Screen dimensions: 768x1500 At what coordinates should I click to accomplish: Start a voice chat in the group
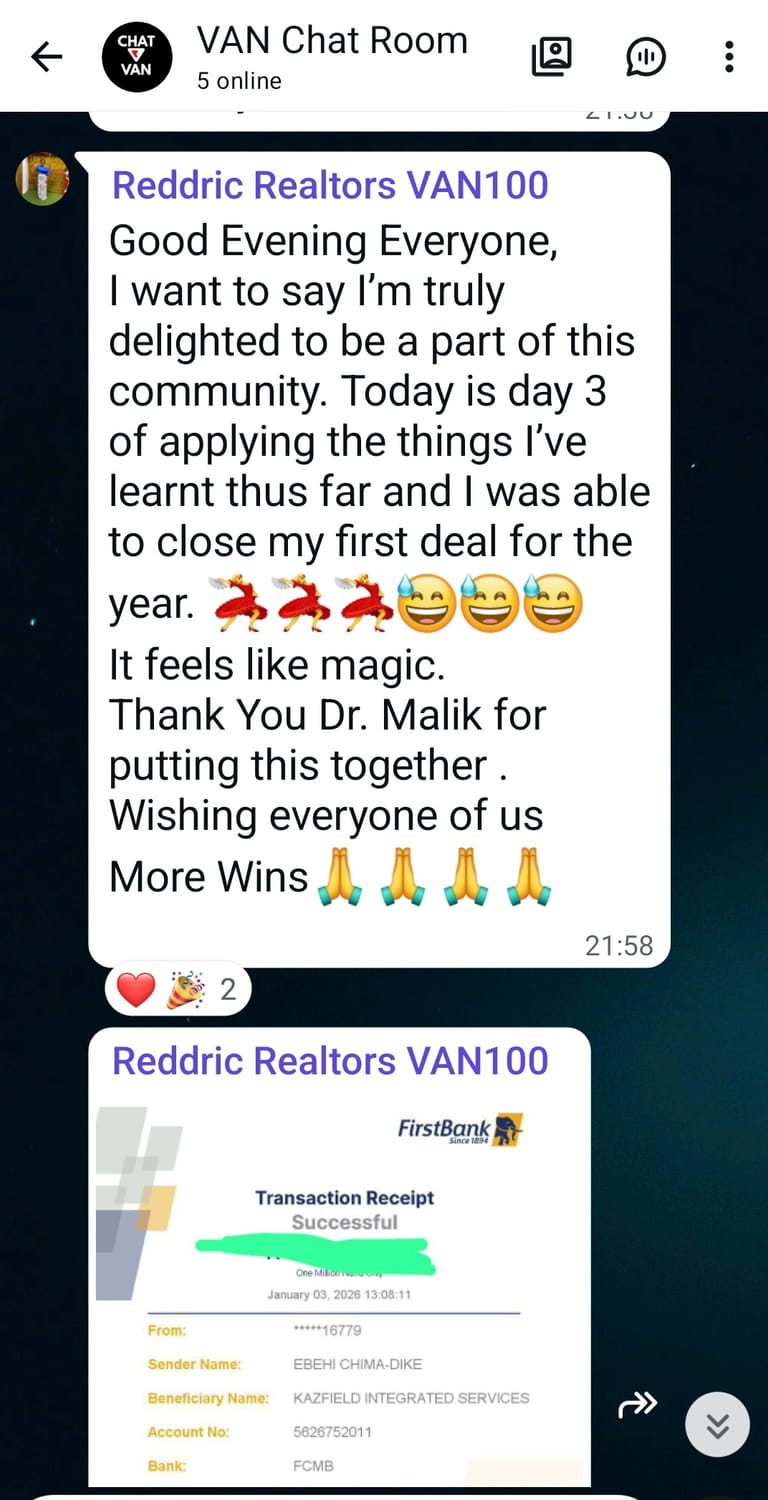tap(646, 57)
